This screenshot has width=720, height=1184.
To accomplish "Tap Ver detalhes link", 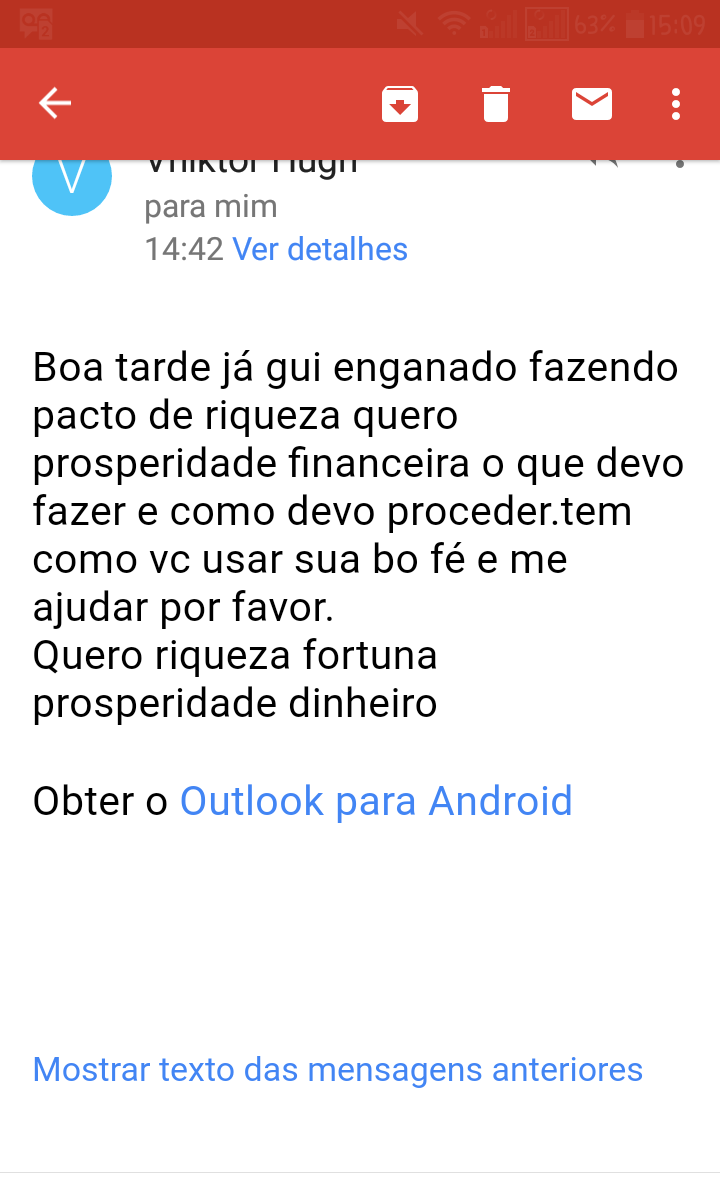I will [x=320, y=249].
